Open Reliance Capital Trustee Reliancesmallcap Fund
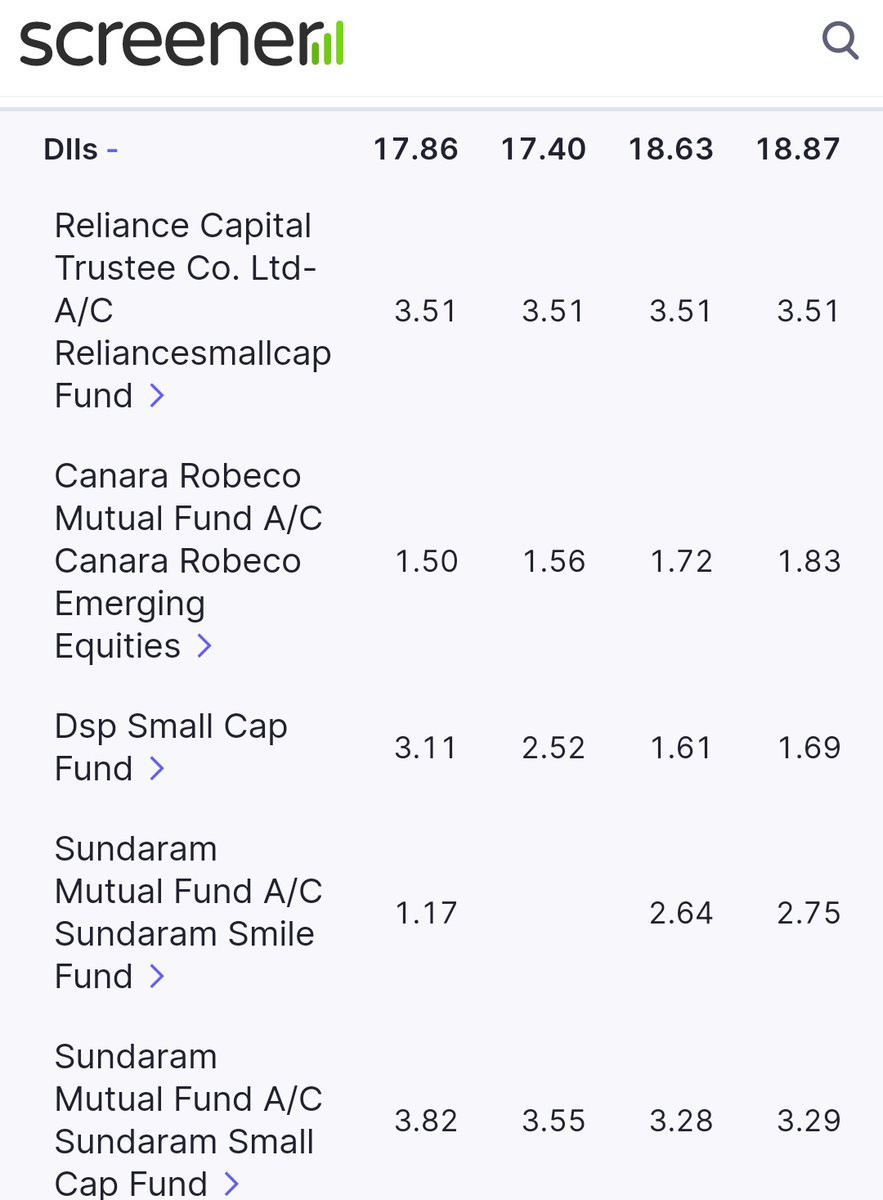The height and width of the screenshot is (1200, 883). [191, 311]
